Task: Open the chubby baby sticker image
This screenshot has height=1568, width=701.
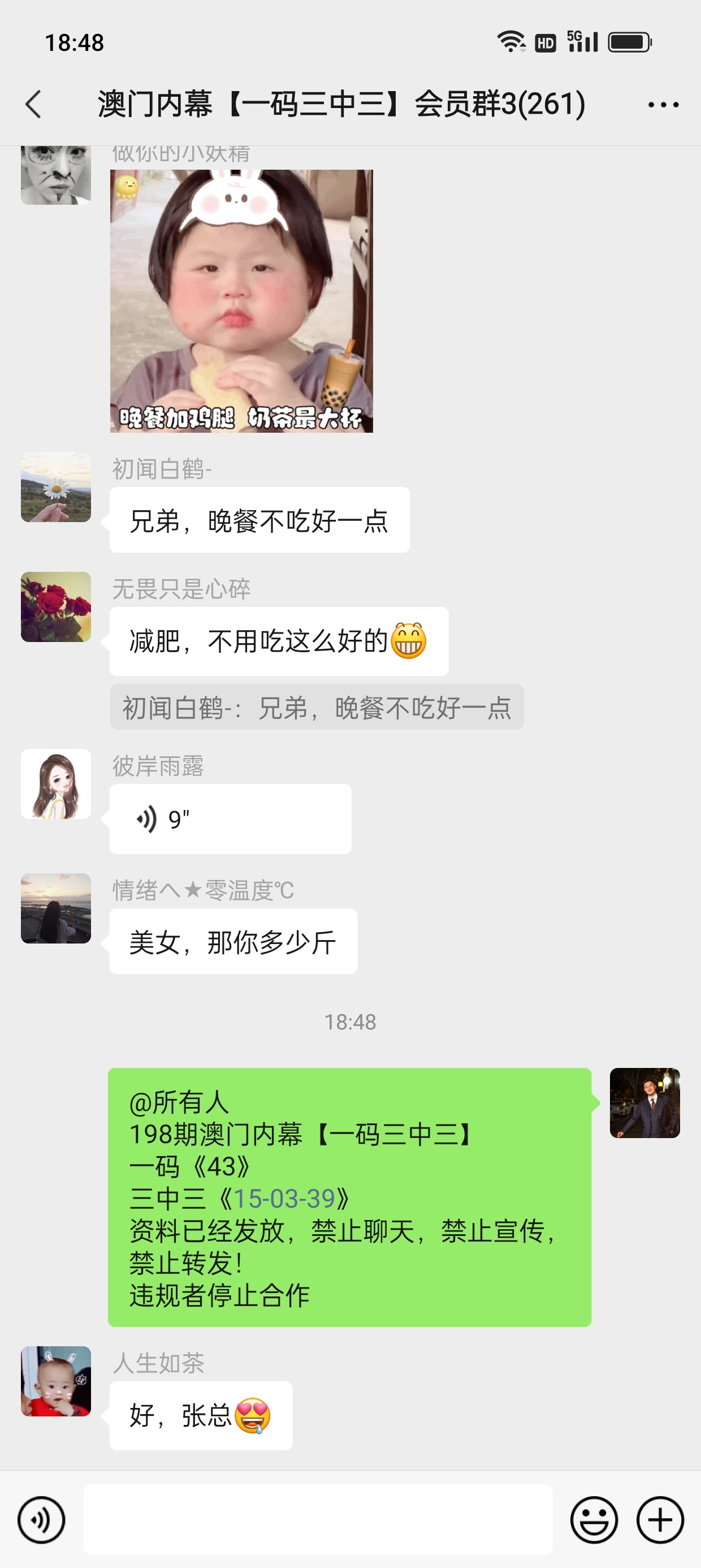Action: pos(241,301)
